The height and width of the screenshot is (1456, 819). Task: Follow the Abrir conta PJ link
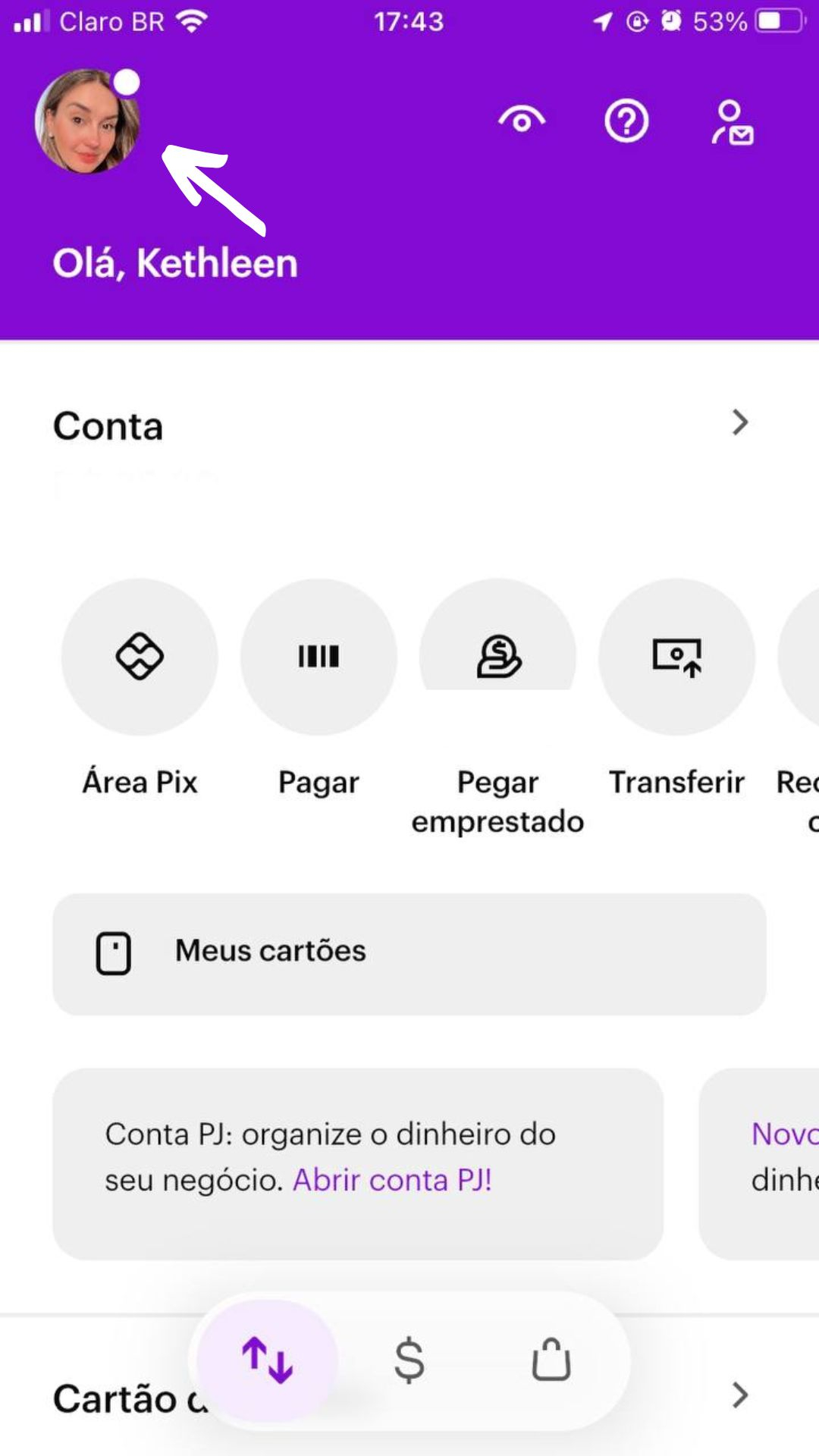click(392, 1180)
